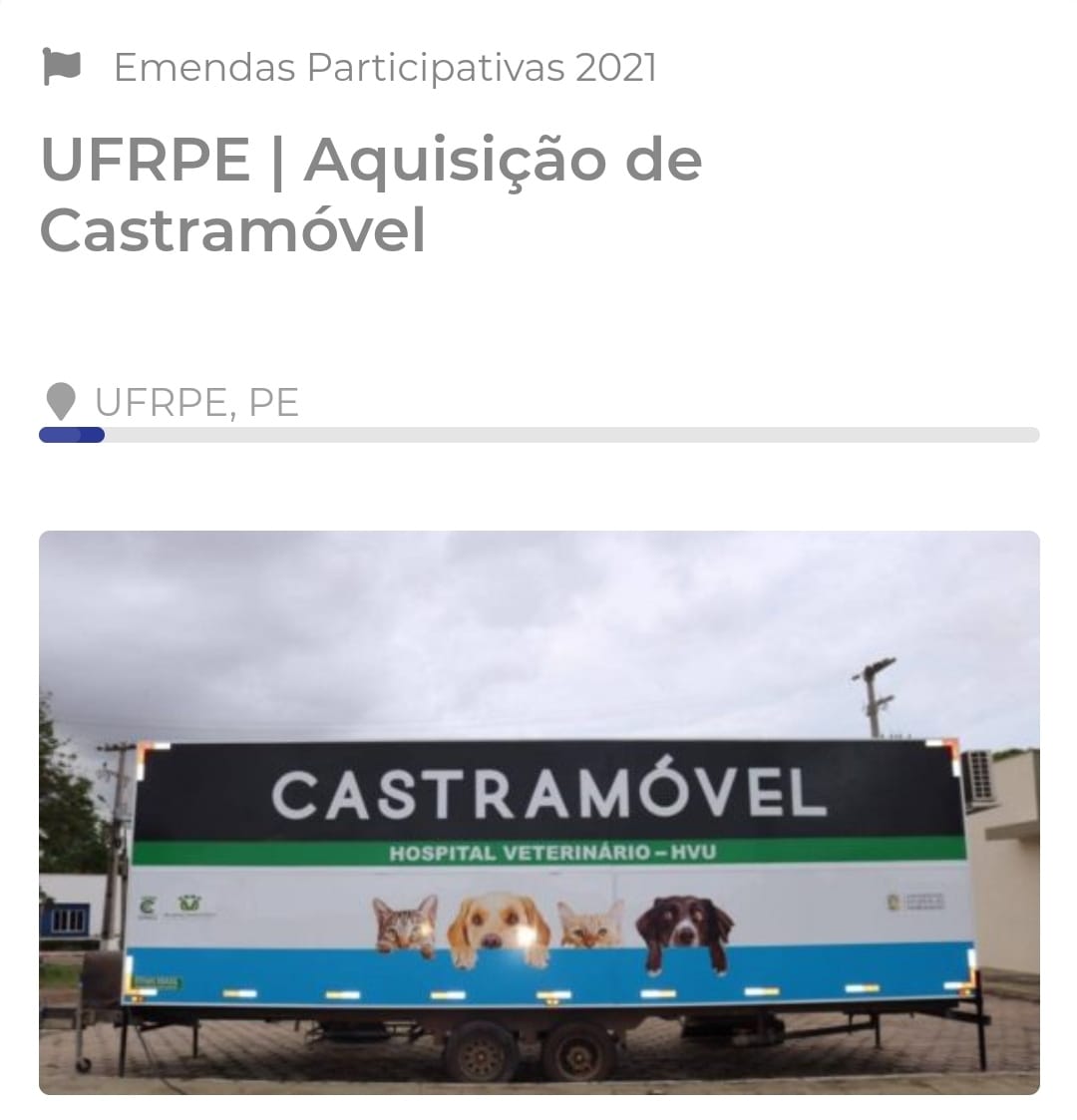The width and height of the screenshot is (1077, 1120).
Task: Click the project heading text Castramóvel
Action: click(x=229, y=230)
